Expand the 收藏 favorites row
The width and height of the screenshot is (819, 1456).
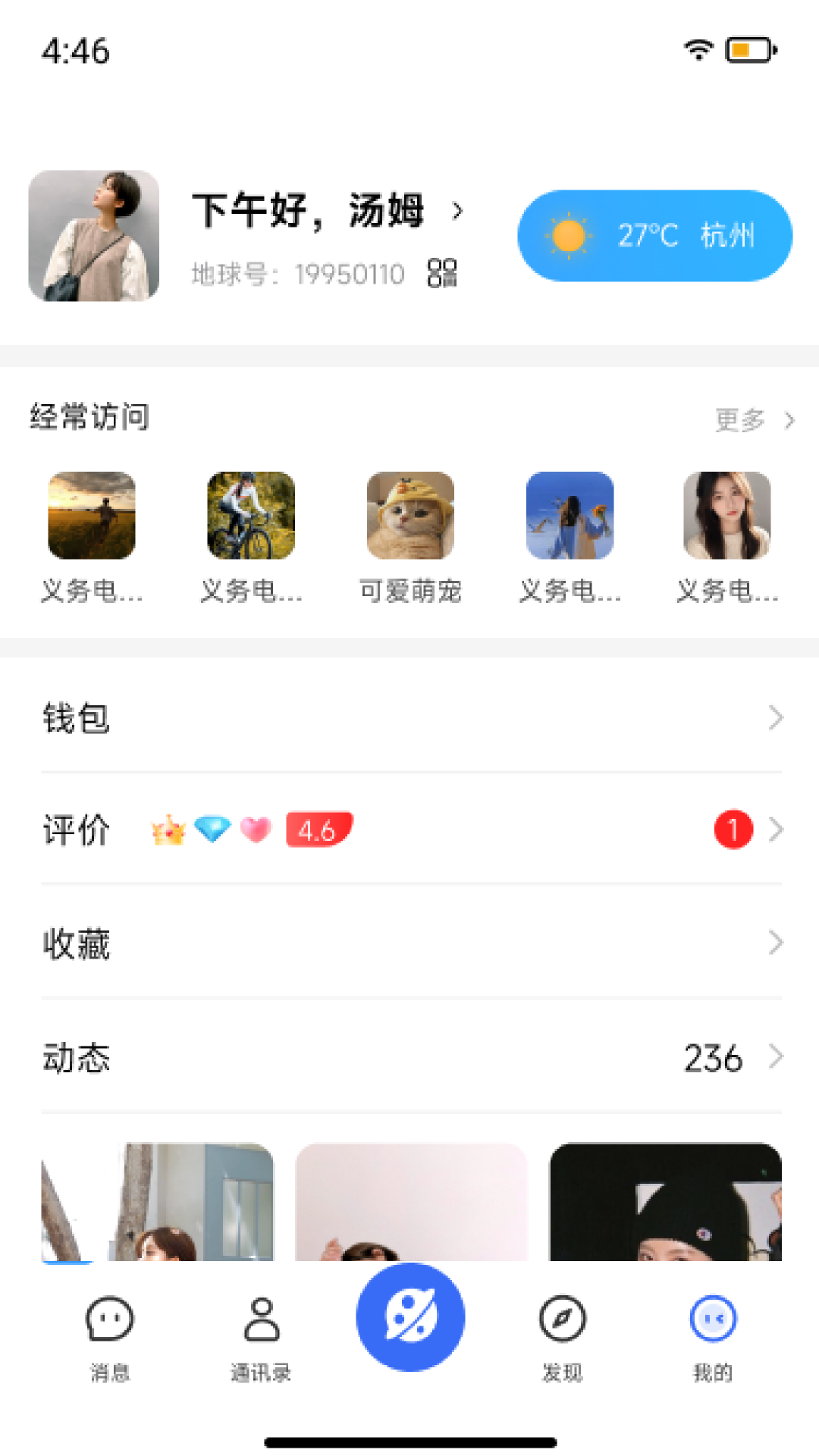point(773,943)
